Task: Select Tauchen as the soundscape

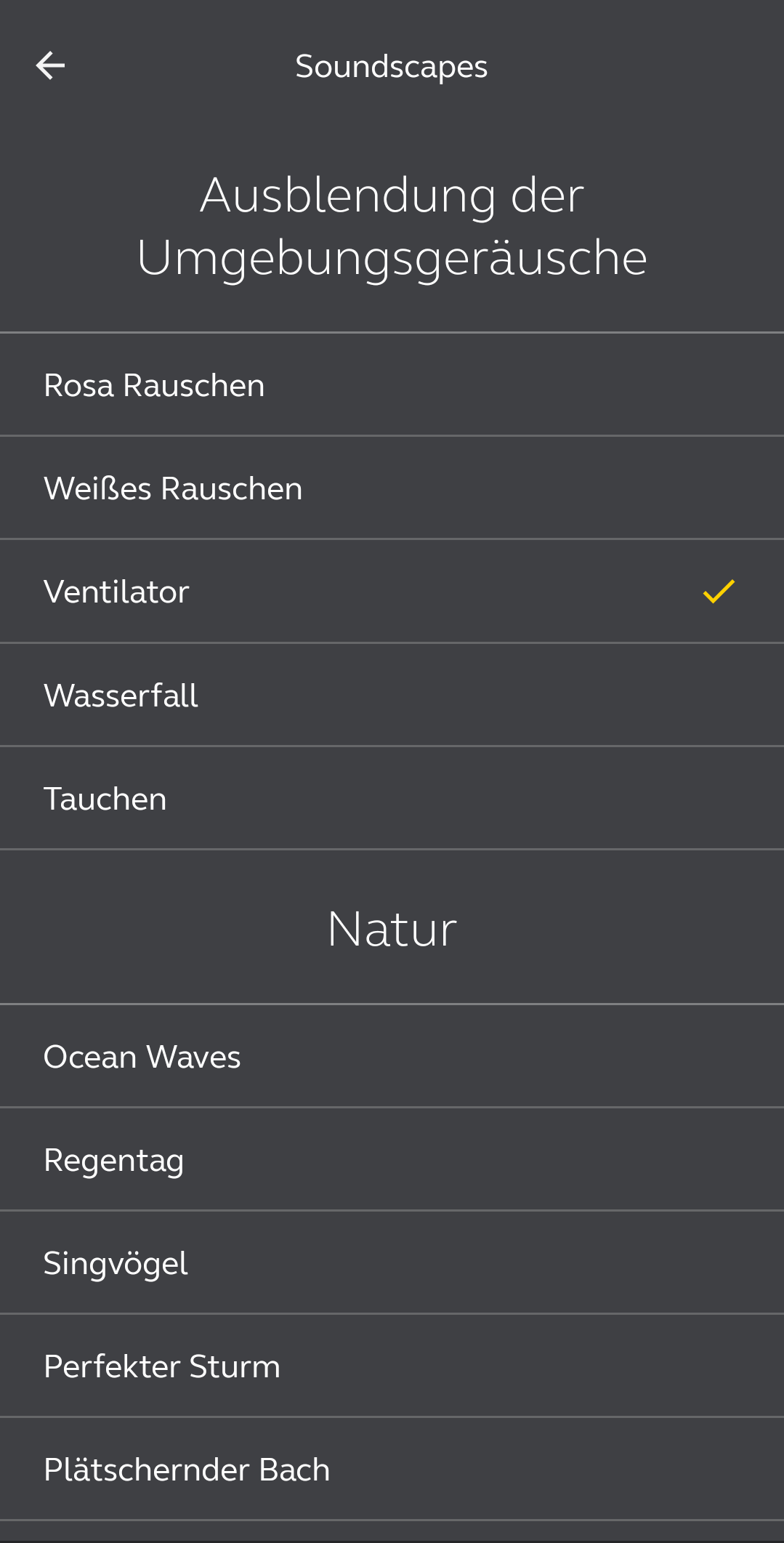Action: (x=105, y=799)
